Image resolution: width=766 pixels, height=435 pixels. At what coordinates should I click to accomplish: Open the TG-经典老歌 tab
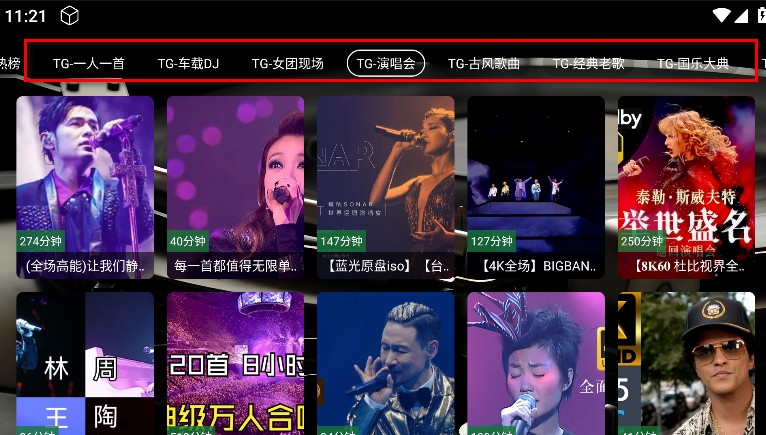(588, 63)
